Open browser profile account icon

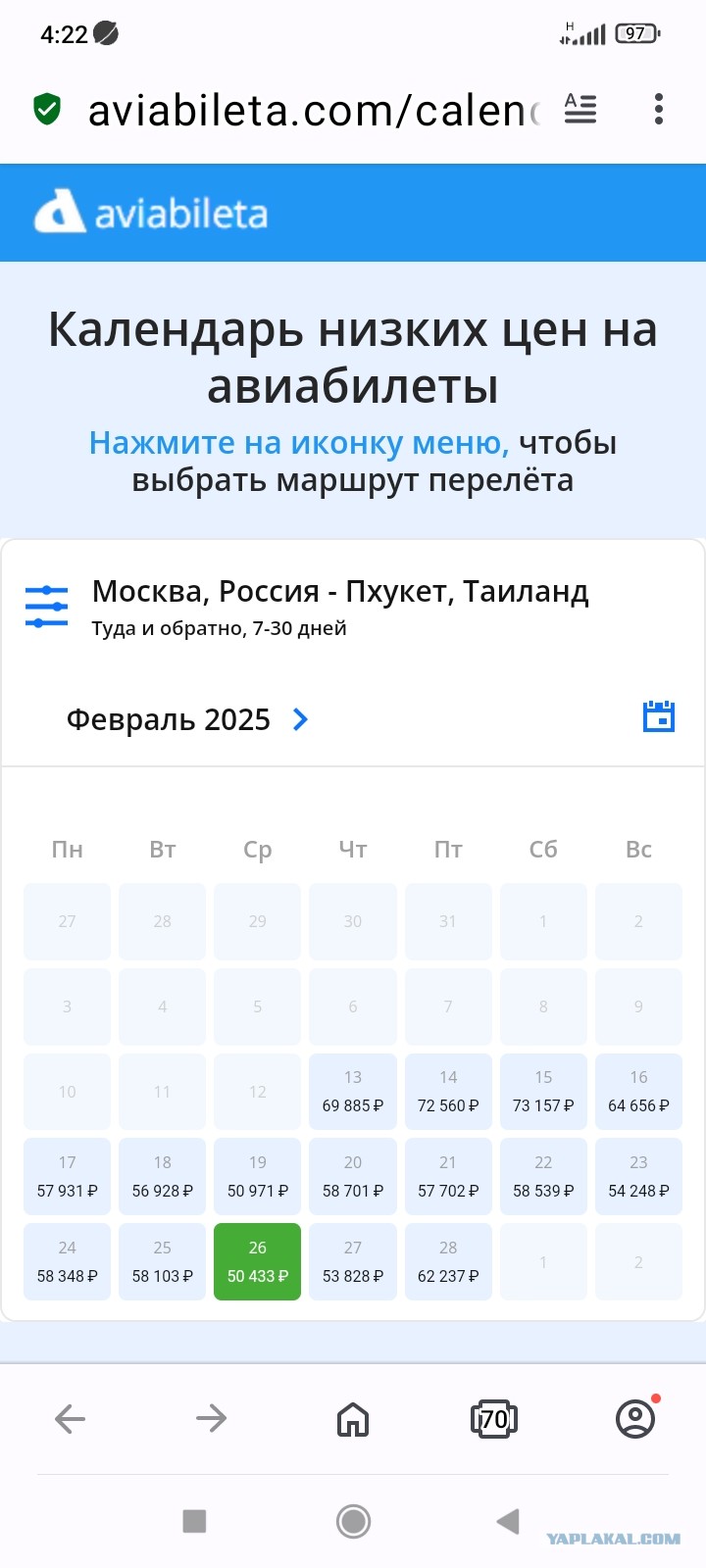tap(635, 1418)
